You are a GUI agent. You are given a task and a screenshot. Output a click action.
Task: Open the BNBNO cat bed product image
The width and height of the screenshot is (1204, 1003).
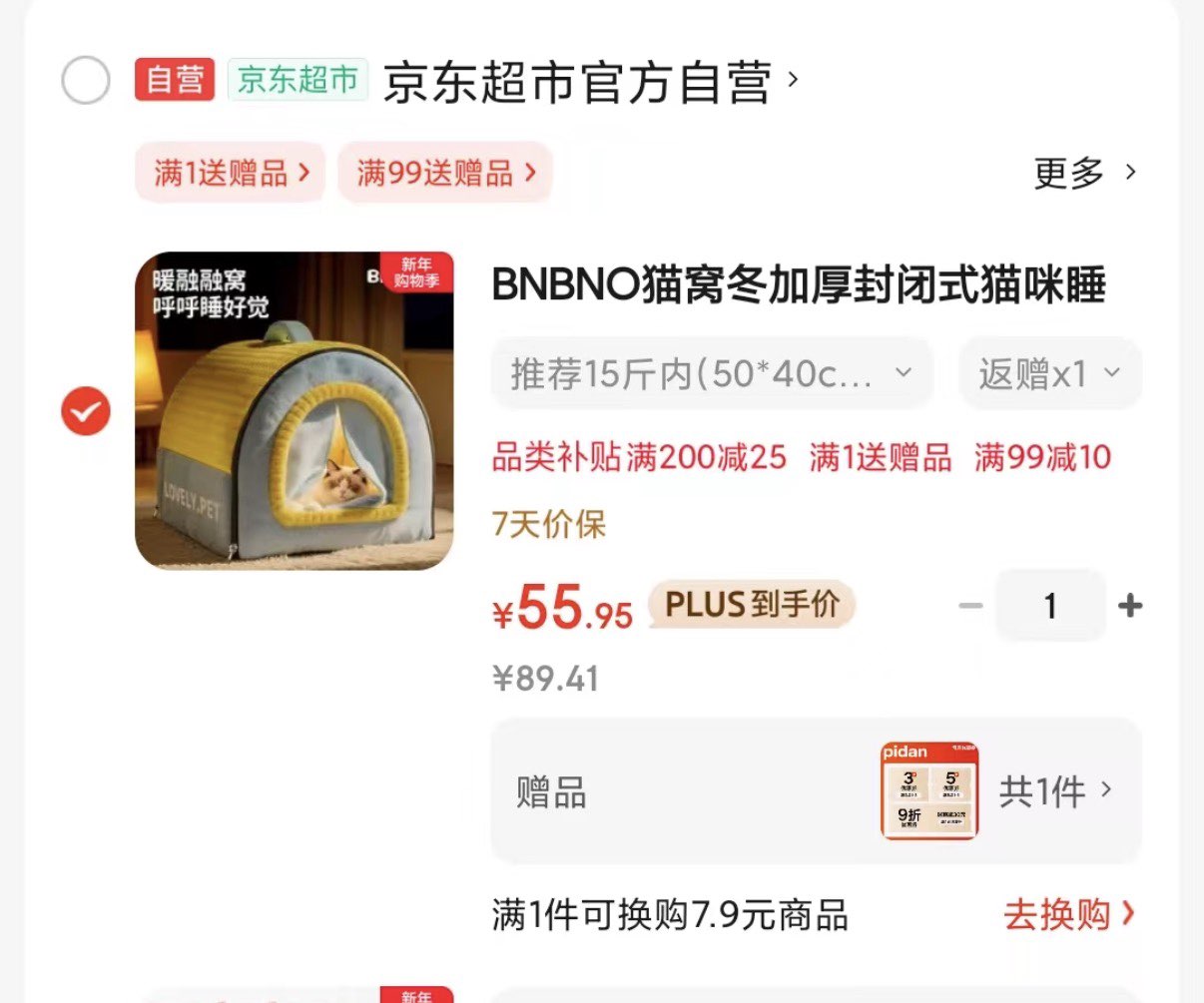295,410
